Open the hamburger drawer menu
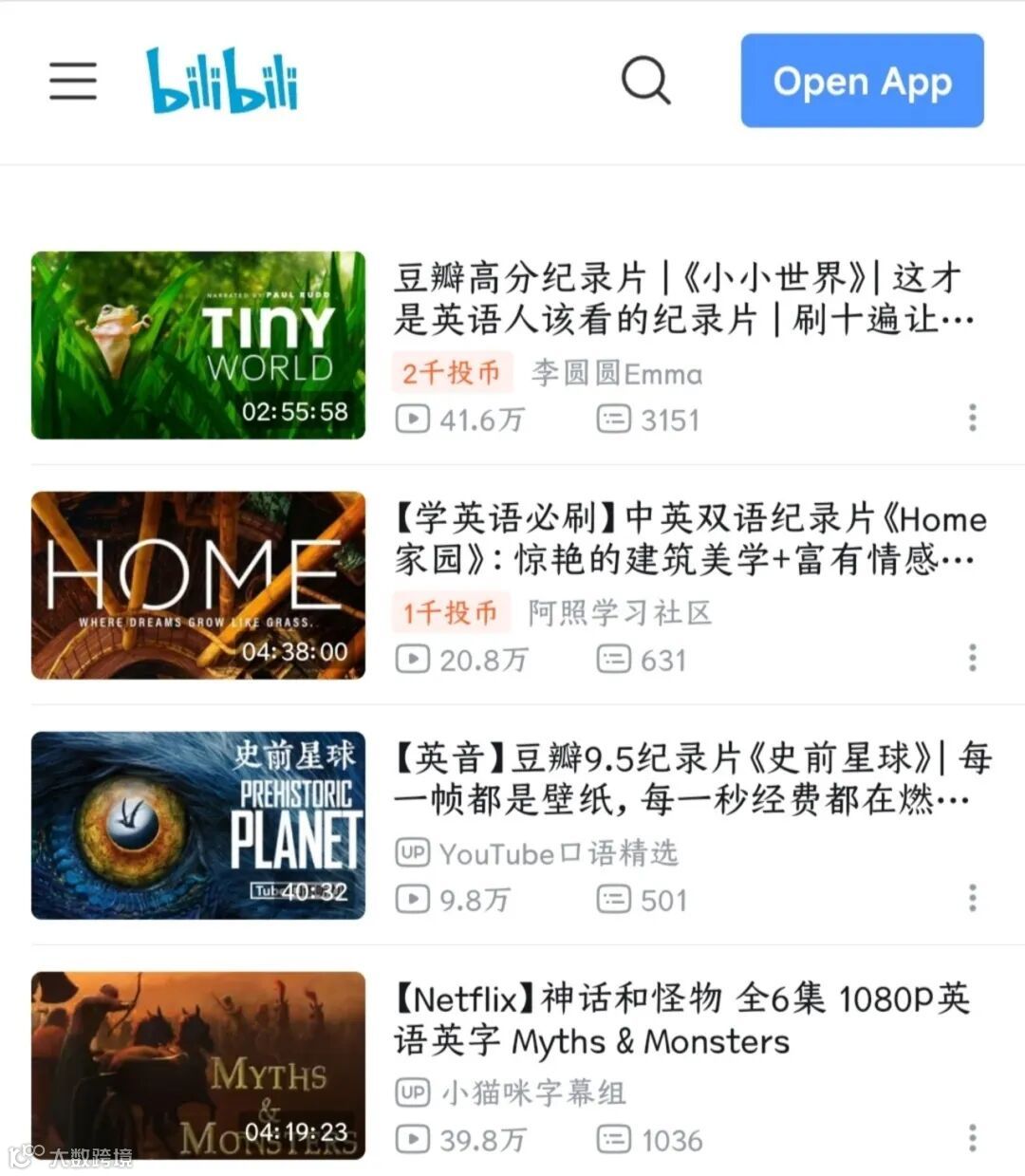The width and height of the screenshot is (1025, 1176). [73, 81]
